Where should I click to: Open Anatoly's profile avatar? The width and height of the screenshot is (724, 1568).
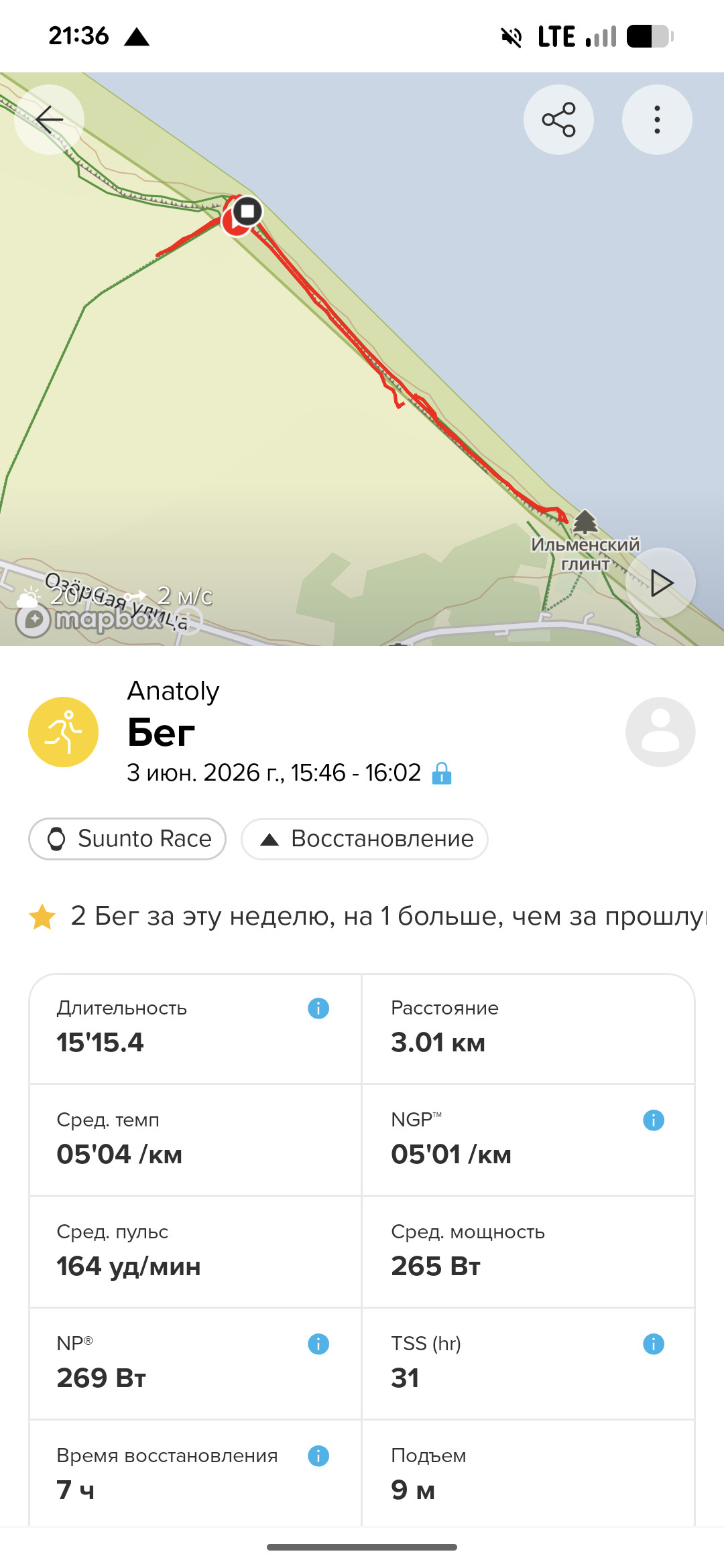click(660, 732)
